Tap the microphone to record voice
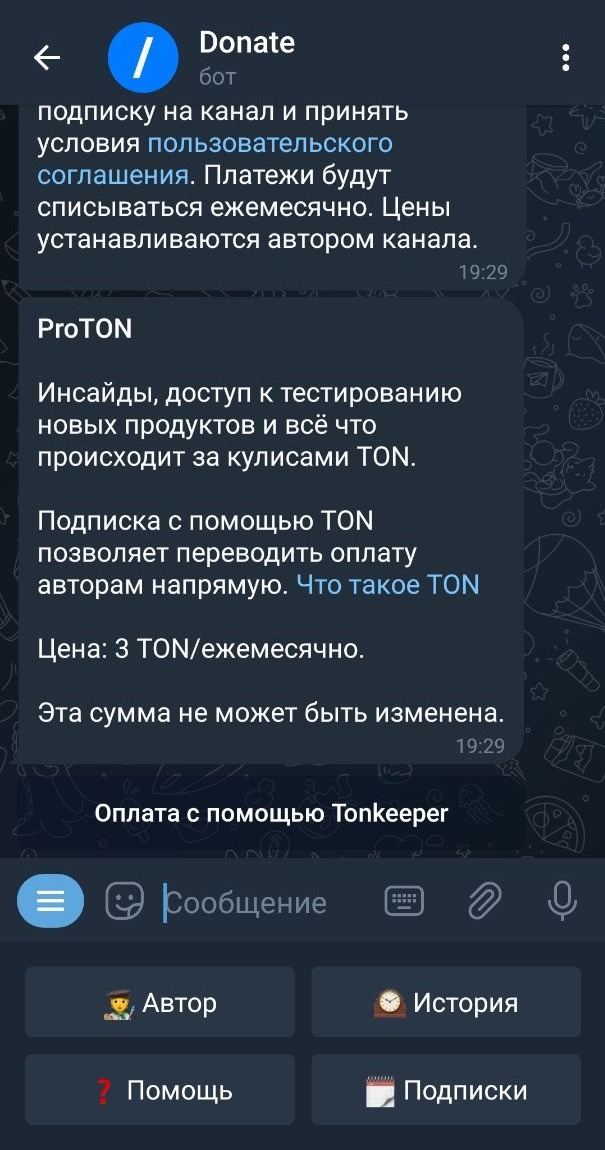 click(x=562, y=901)
